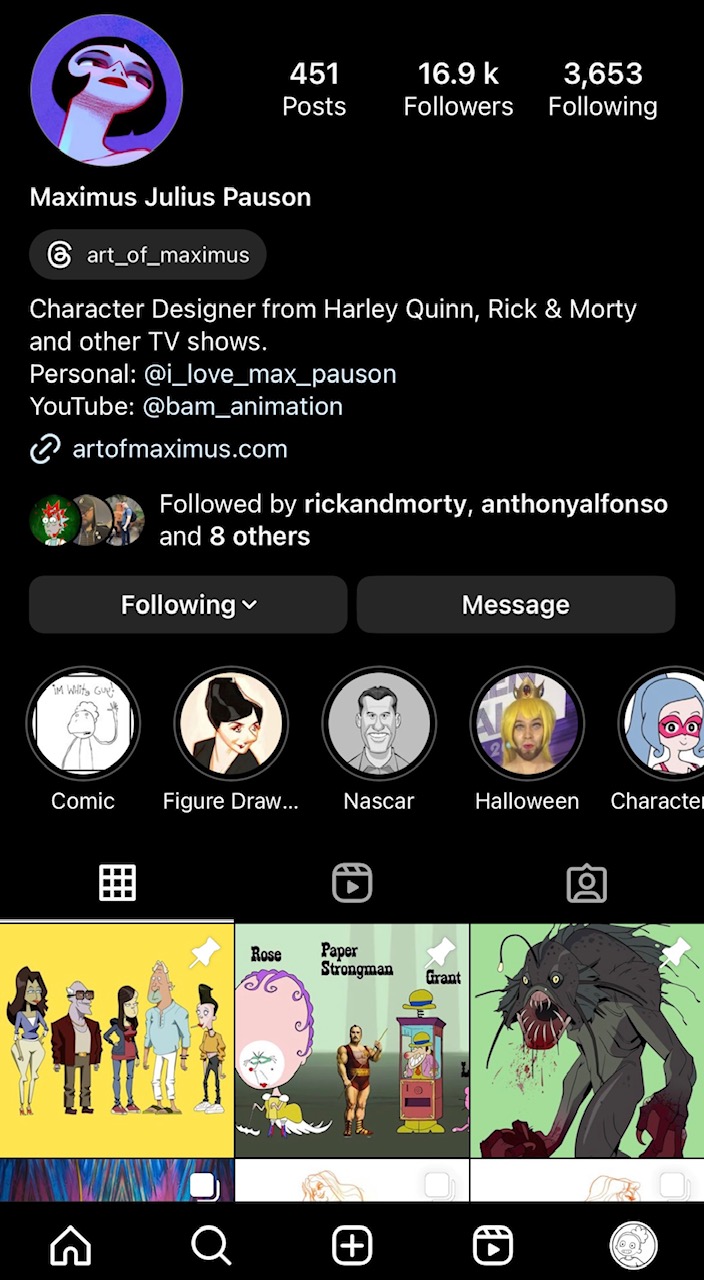View the Comic story highlight
This screenshot has width=704, height=1280.
83,724
